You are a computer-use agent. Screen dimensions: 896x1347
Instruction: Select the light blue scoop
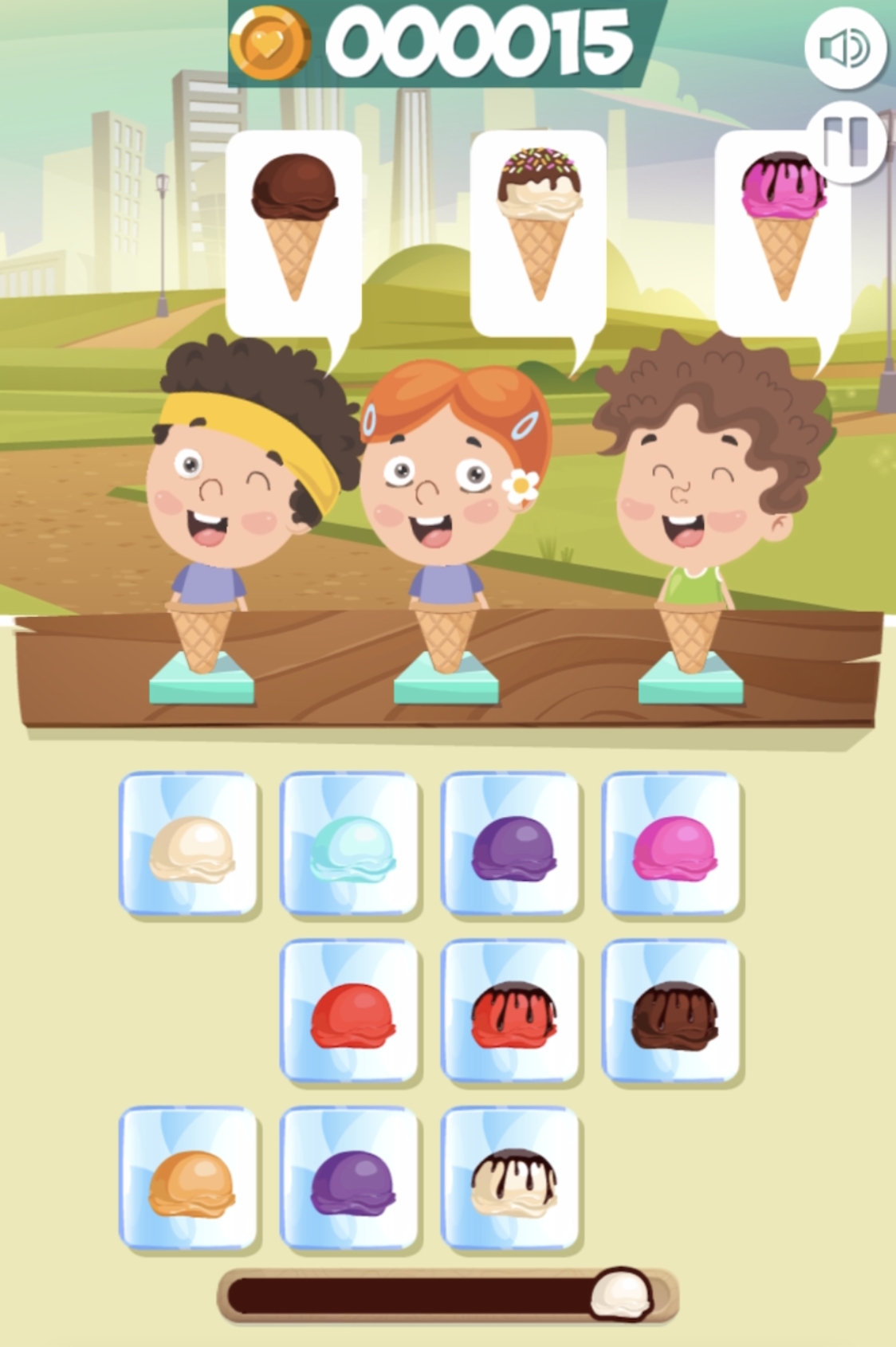tap(351, 845)
